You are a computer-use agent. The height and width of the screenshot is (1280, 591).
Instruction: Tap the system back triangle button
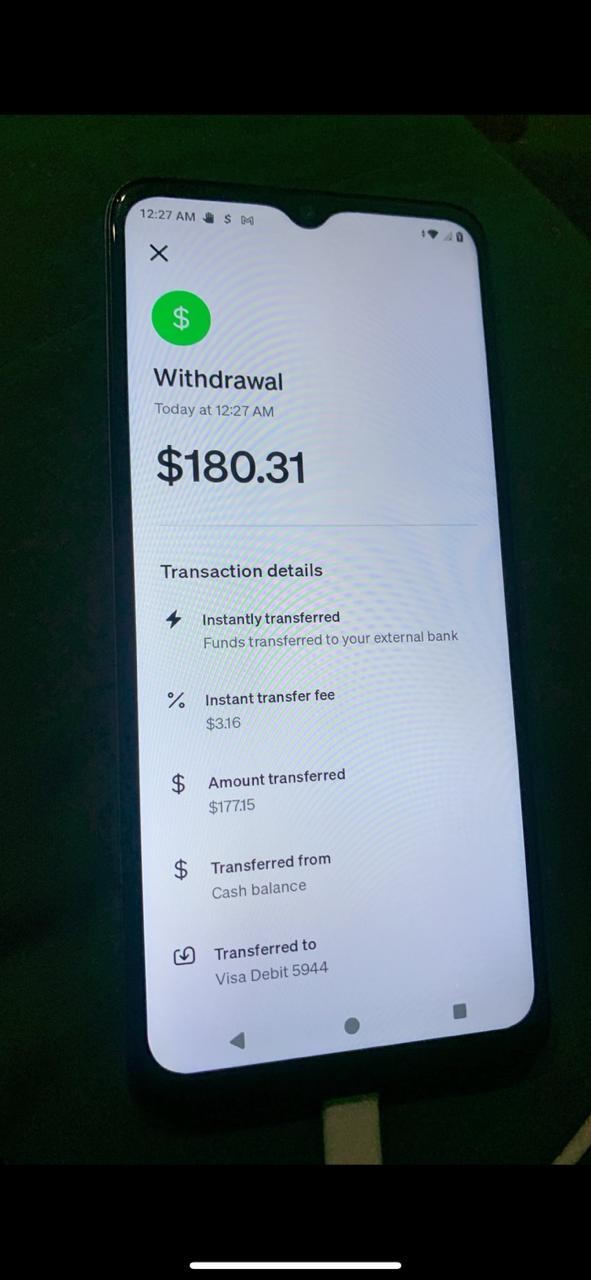(238, 1040)
